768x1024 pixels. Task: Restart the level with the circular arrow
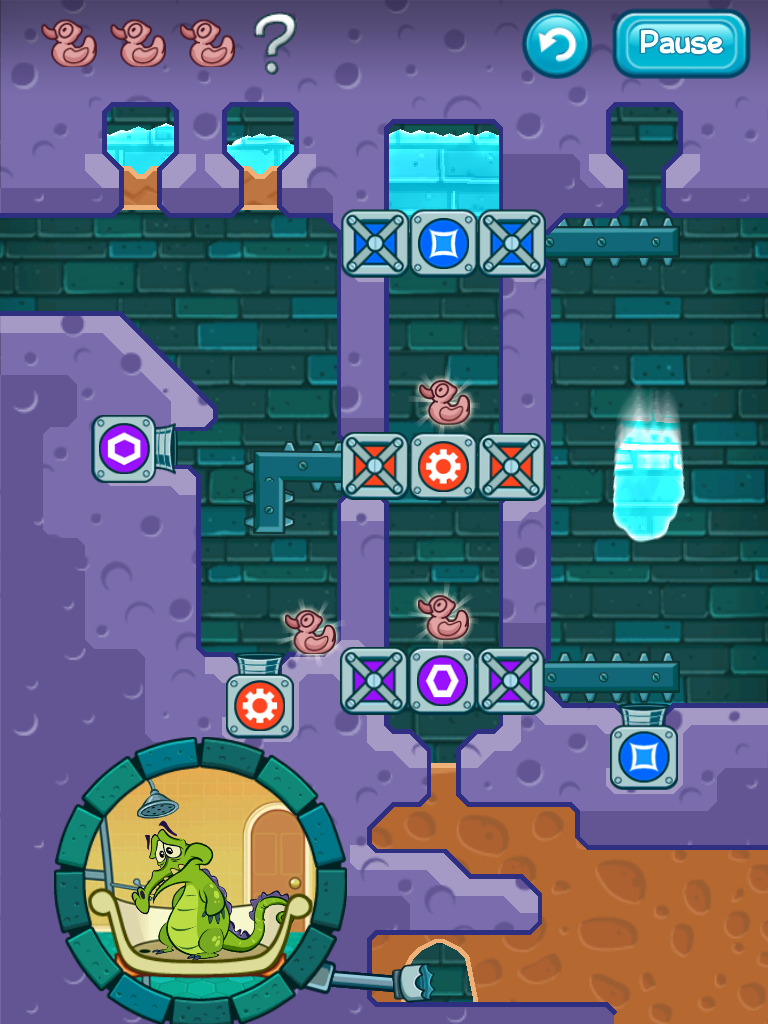557,44
